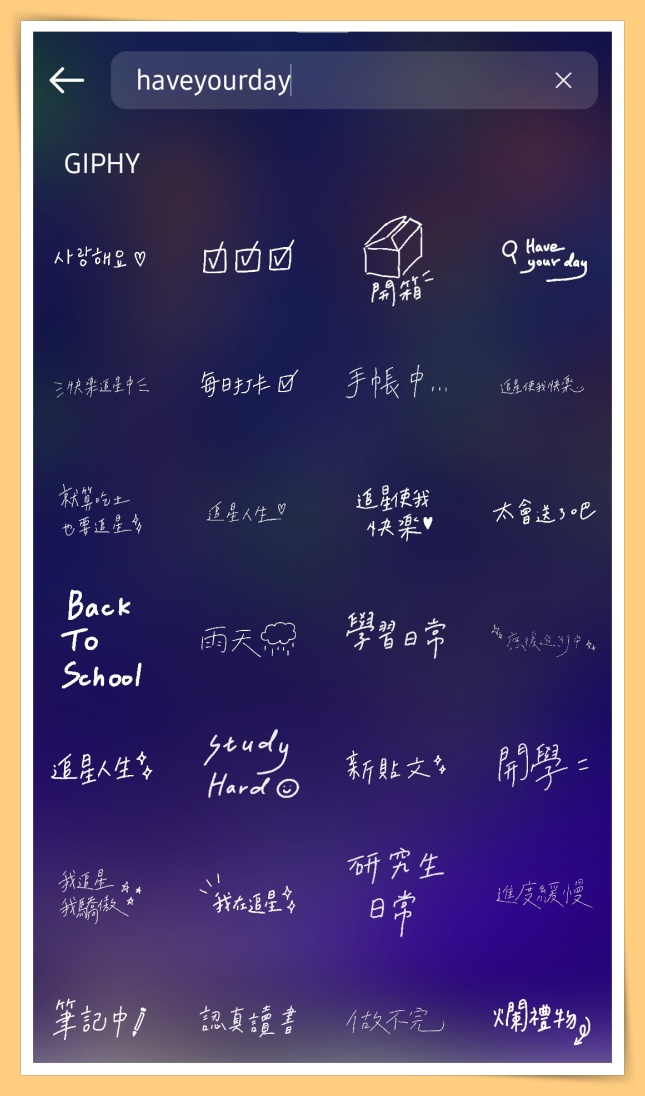Select the 新貼文 sticker

(x=395, y=767)
